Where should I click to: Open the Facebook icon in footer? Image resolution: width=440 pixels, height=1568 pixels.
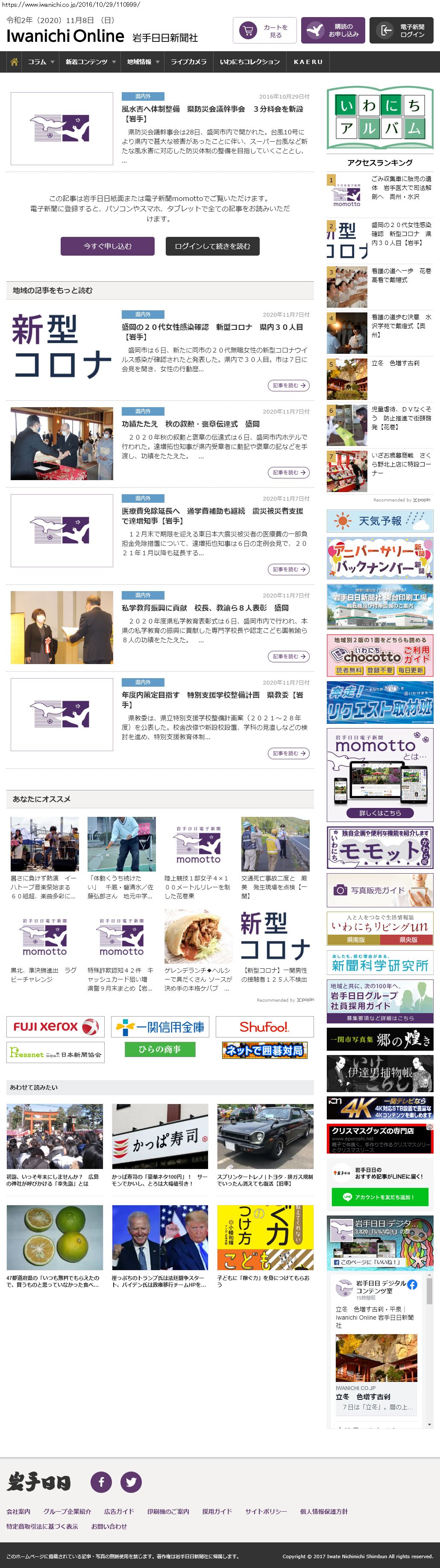[101, 1481]
